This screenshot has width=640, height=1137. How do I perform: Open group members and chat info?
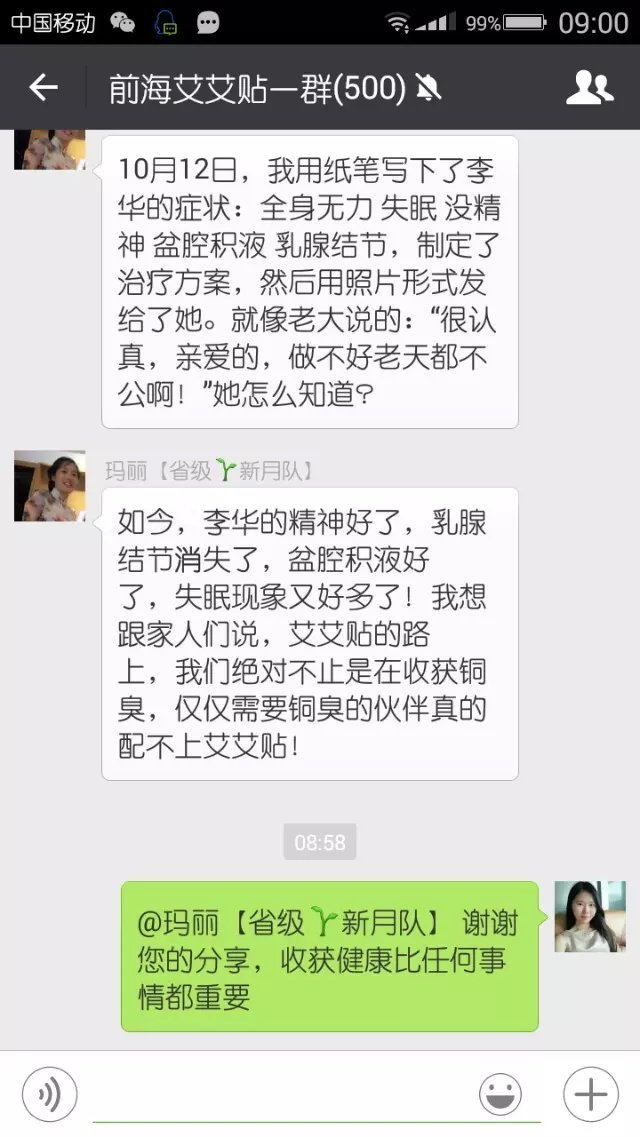coord(589,88)
